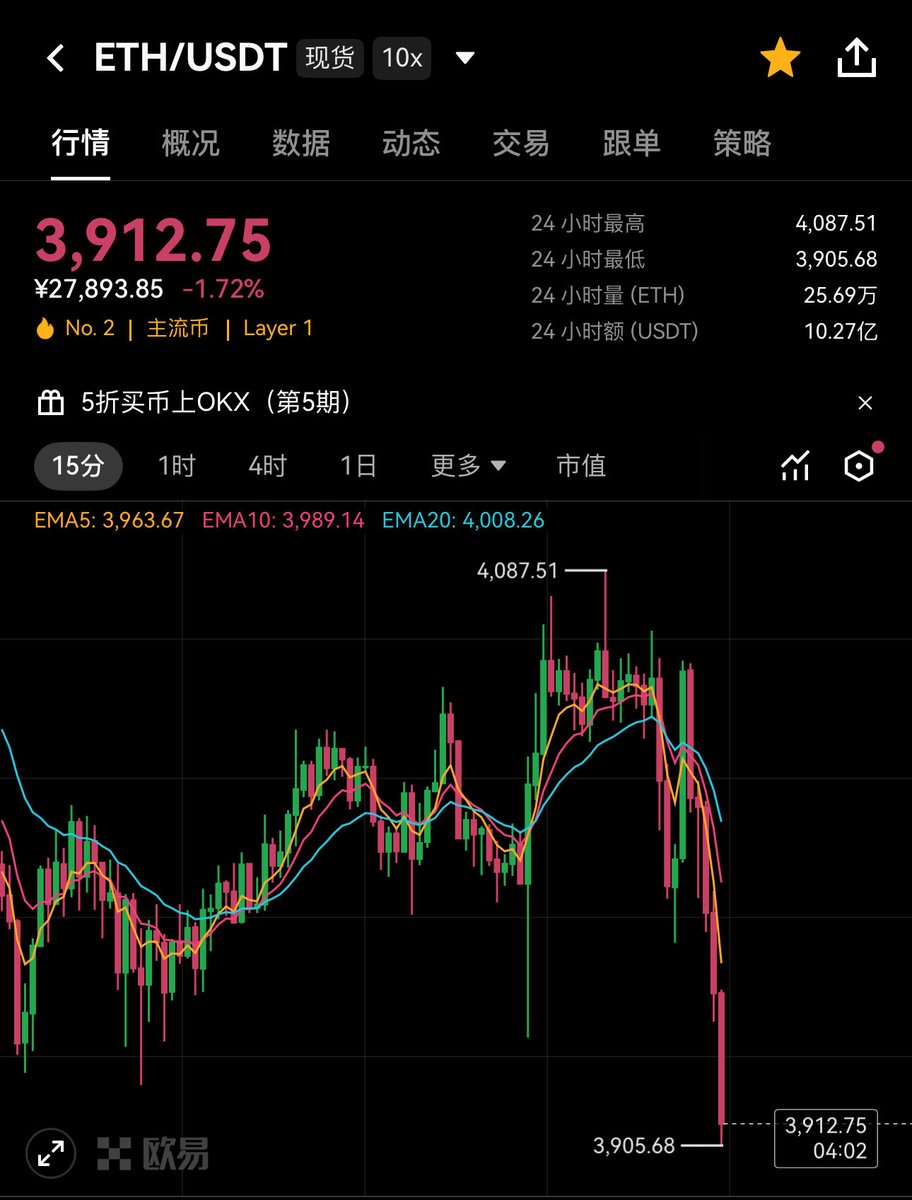The image size is (912, 1200).
Task: Open chart settings hexagon icon
Action: (859, 466)
